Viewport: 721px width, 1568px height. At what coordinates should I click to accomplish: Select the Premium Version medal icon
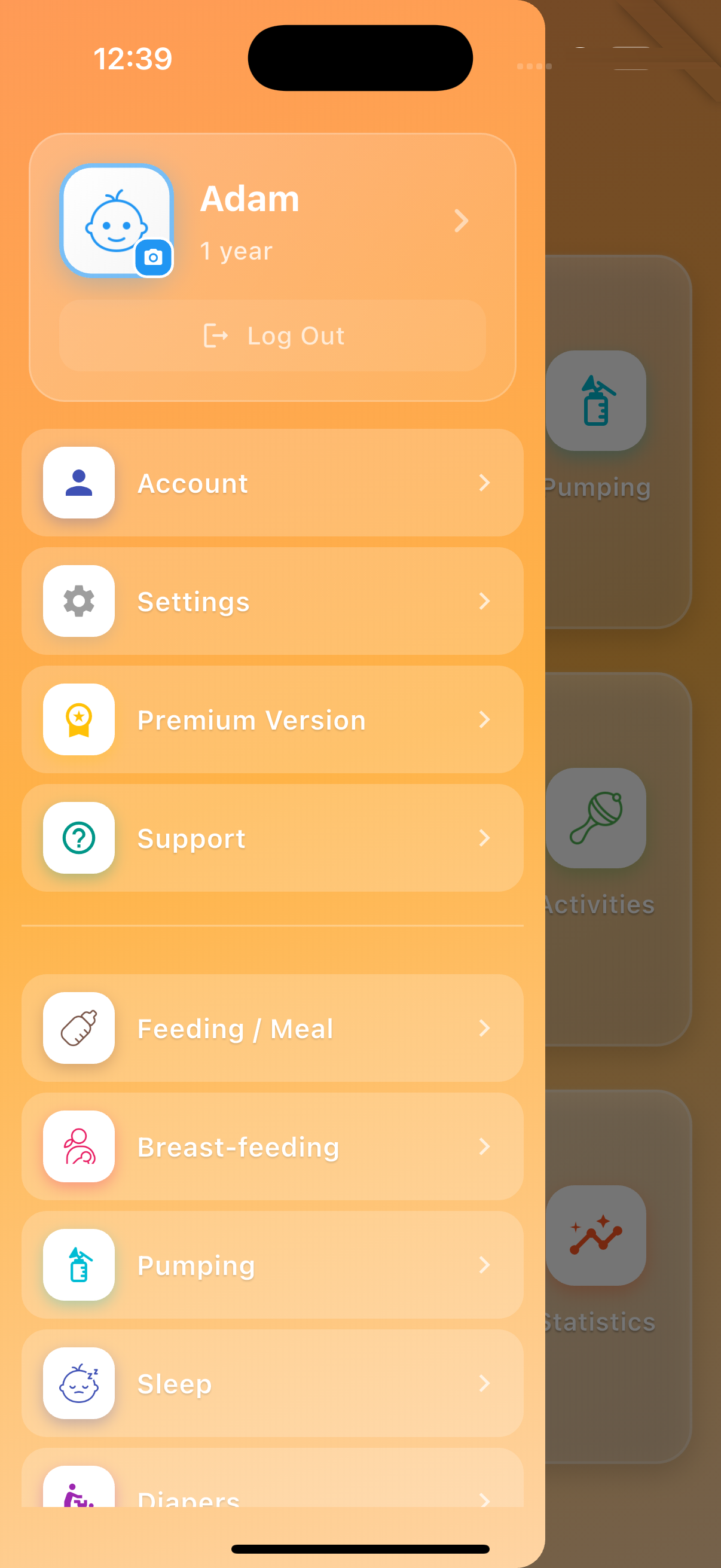click(78, 719)
